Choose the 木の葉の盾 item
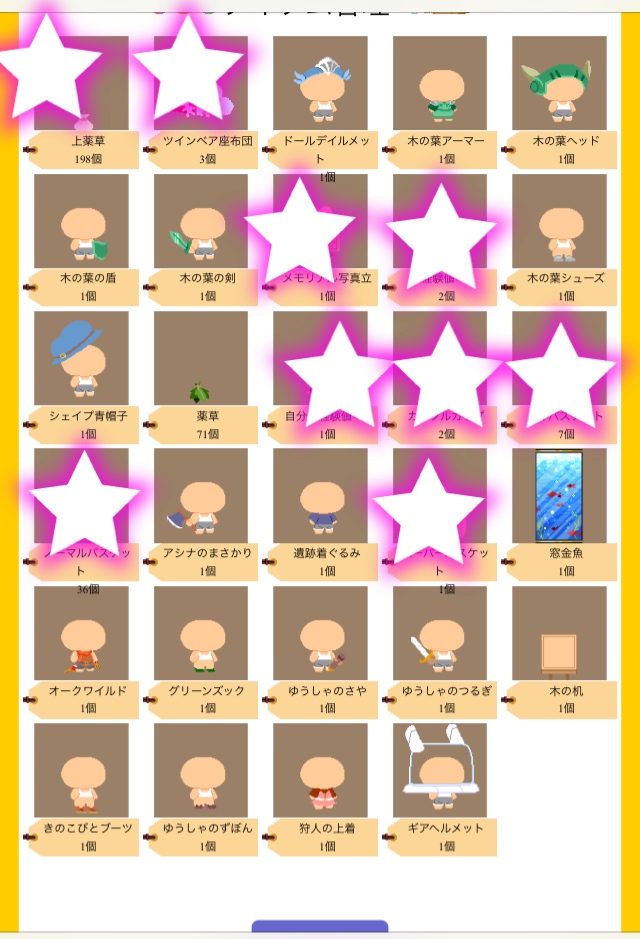This screenshot has width=640, height=939. (x=81, y=222)
